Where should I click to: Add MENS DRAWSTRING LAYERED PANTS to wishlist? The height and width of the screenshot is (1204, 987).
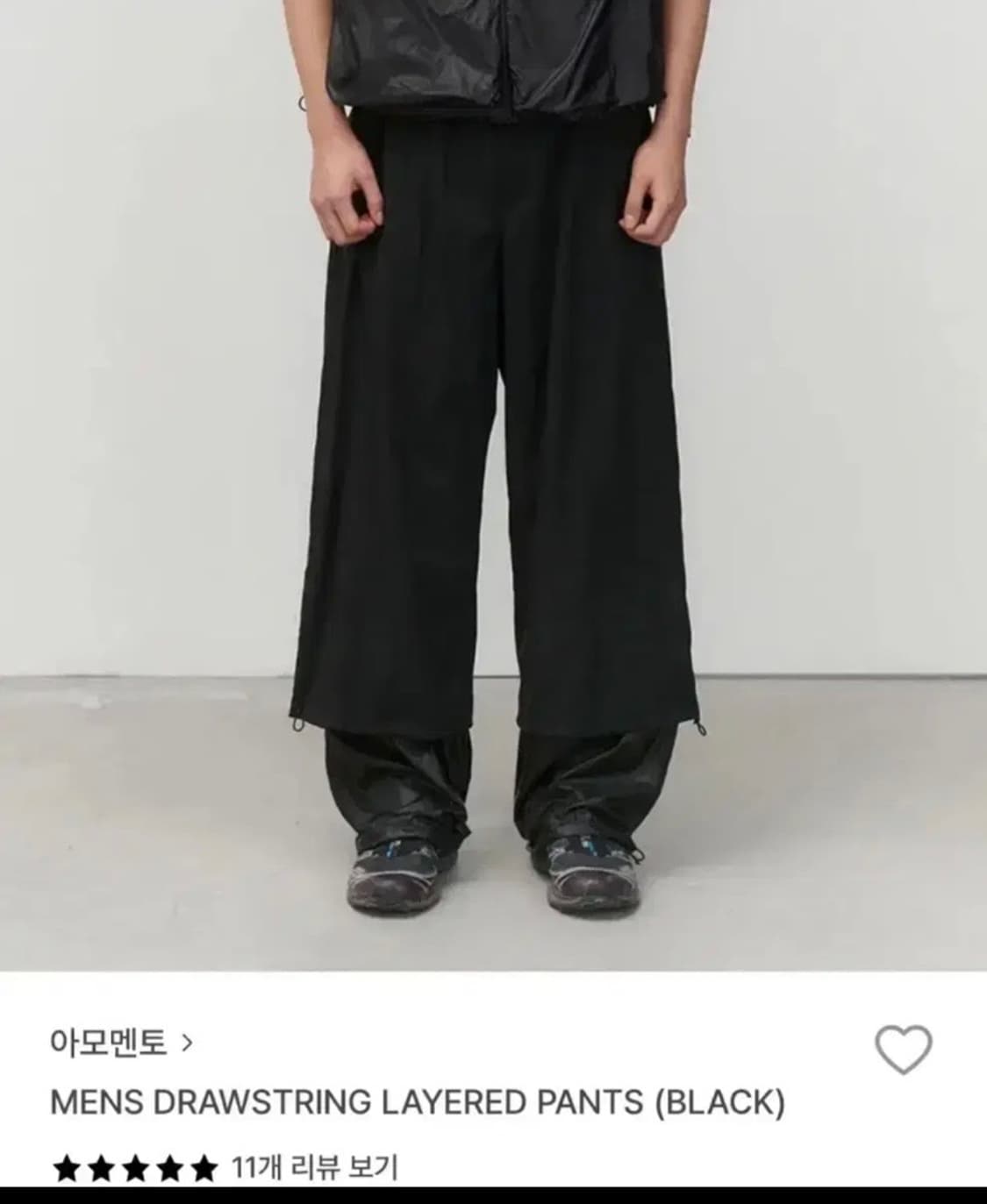tap(905, 1047)
